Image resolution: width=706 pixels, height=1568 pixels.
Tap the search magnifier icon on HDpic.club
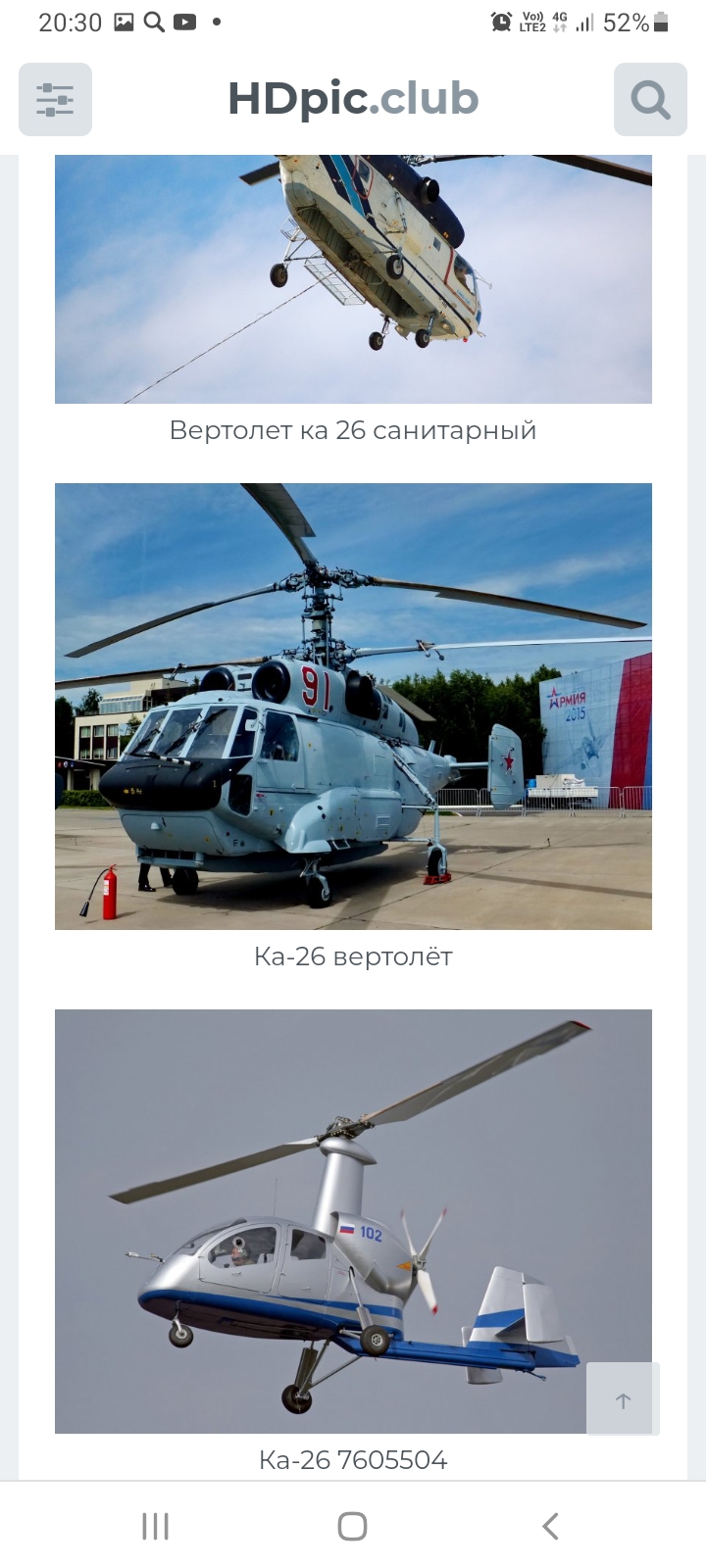coord(649,100)
